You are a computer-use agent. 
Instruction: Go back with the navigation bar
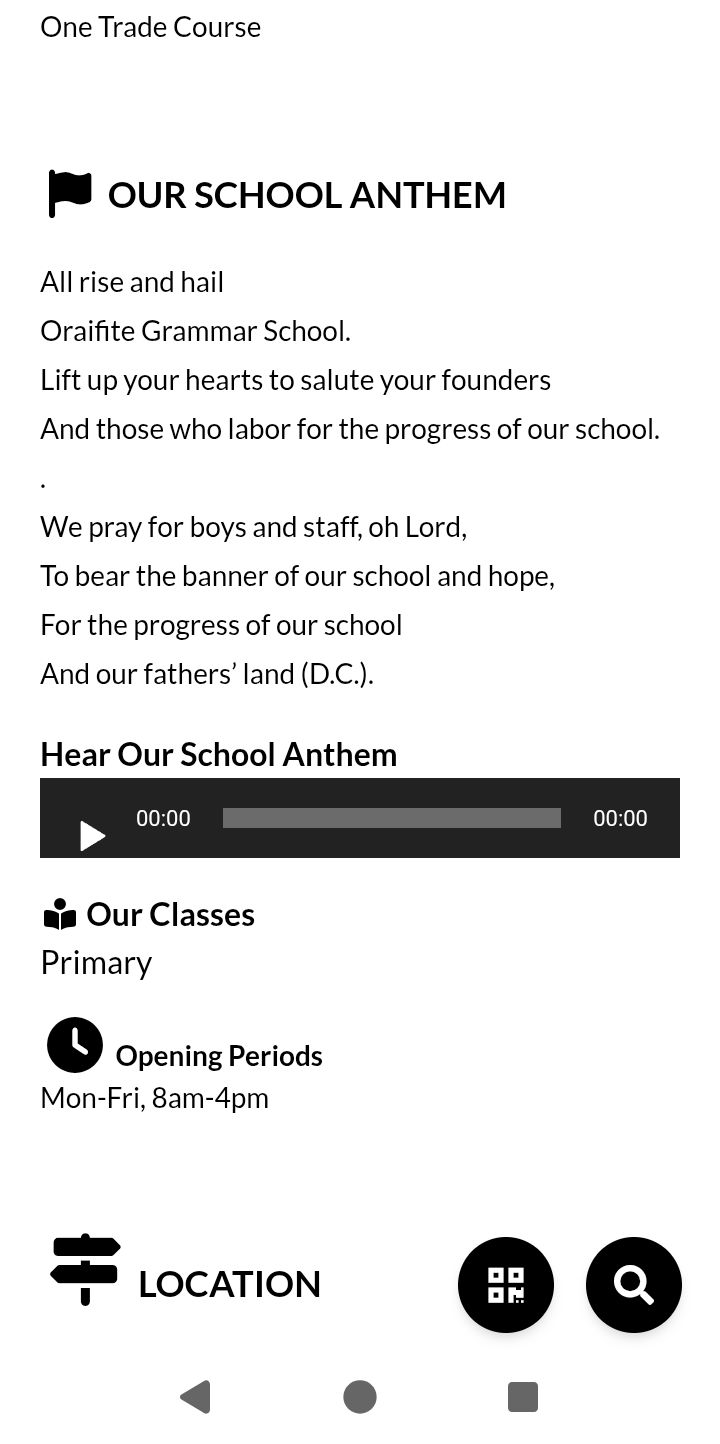click(x=196, y=1397)
